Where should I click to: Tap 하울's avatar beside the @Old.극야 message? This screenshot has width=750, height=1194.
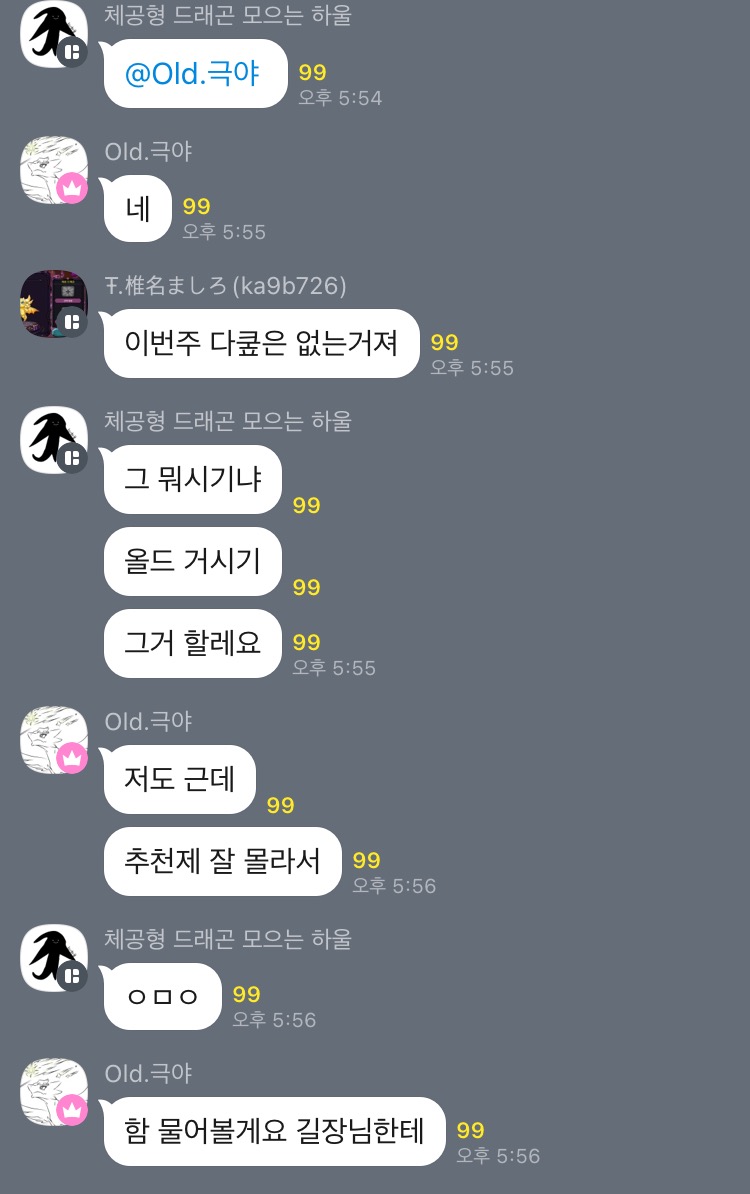click(53, 34)
